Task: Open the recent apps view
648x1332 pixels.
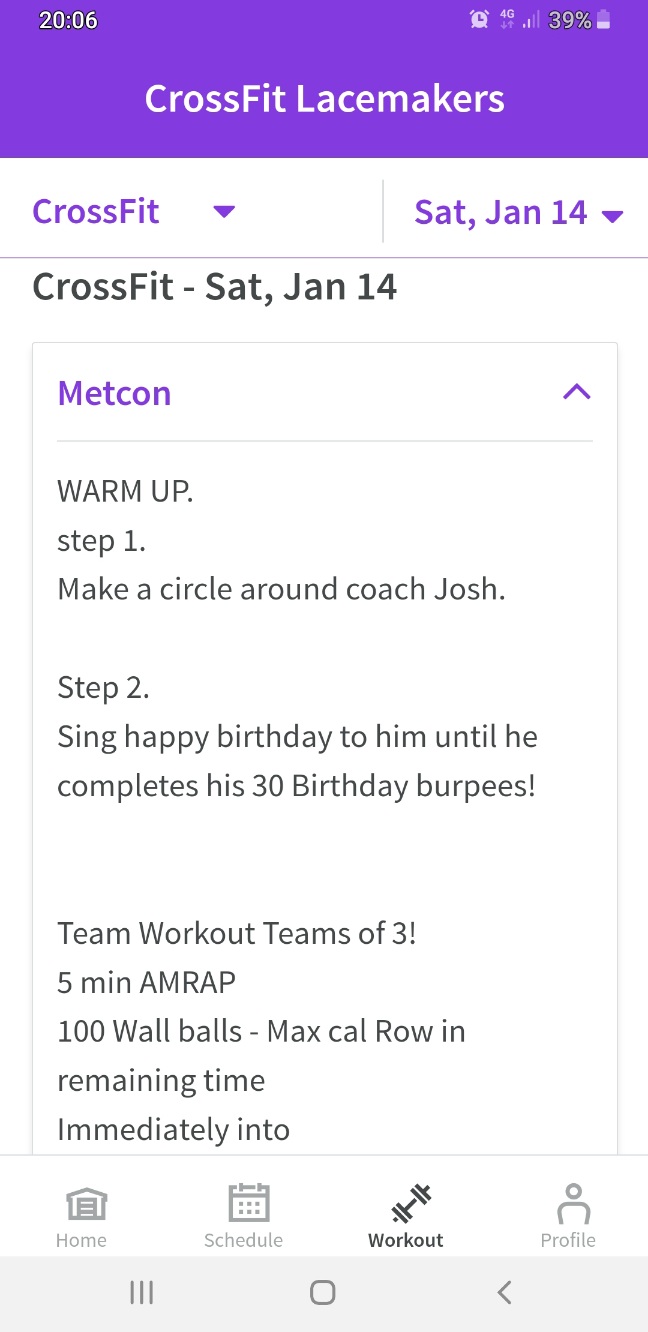Action: 142,1292
